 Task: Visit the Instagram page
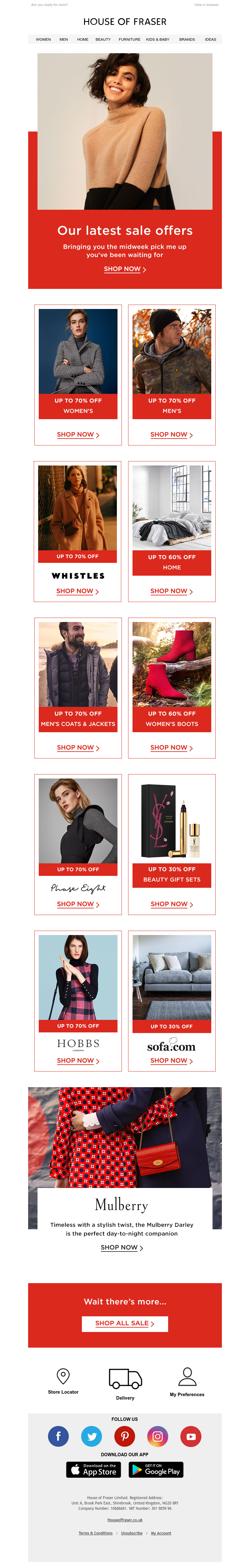point(157,1437)
